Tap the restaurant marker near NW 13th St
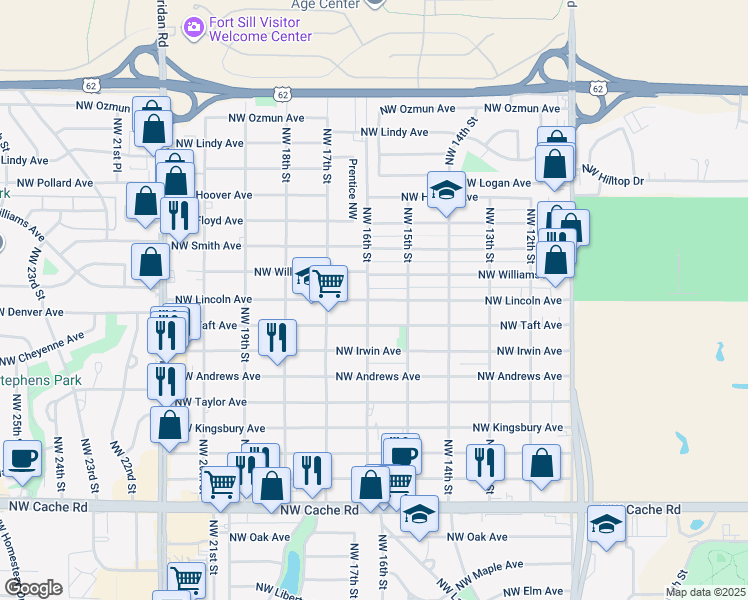748x600 pixels. pos(485,464)
